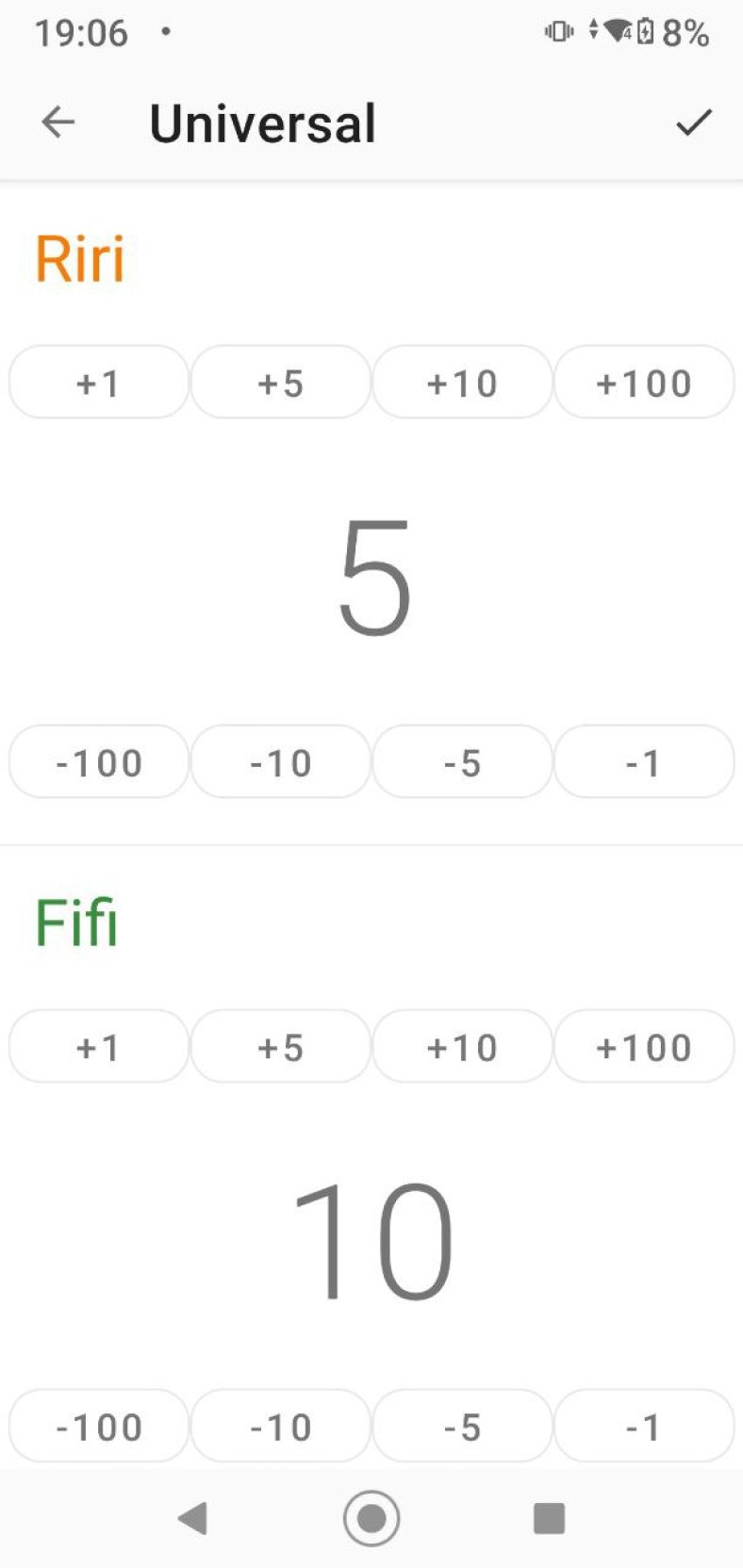Select the Riri counter name label

coord(80,256)
